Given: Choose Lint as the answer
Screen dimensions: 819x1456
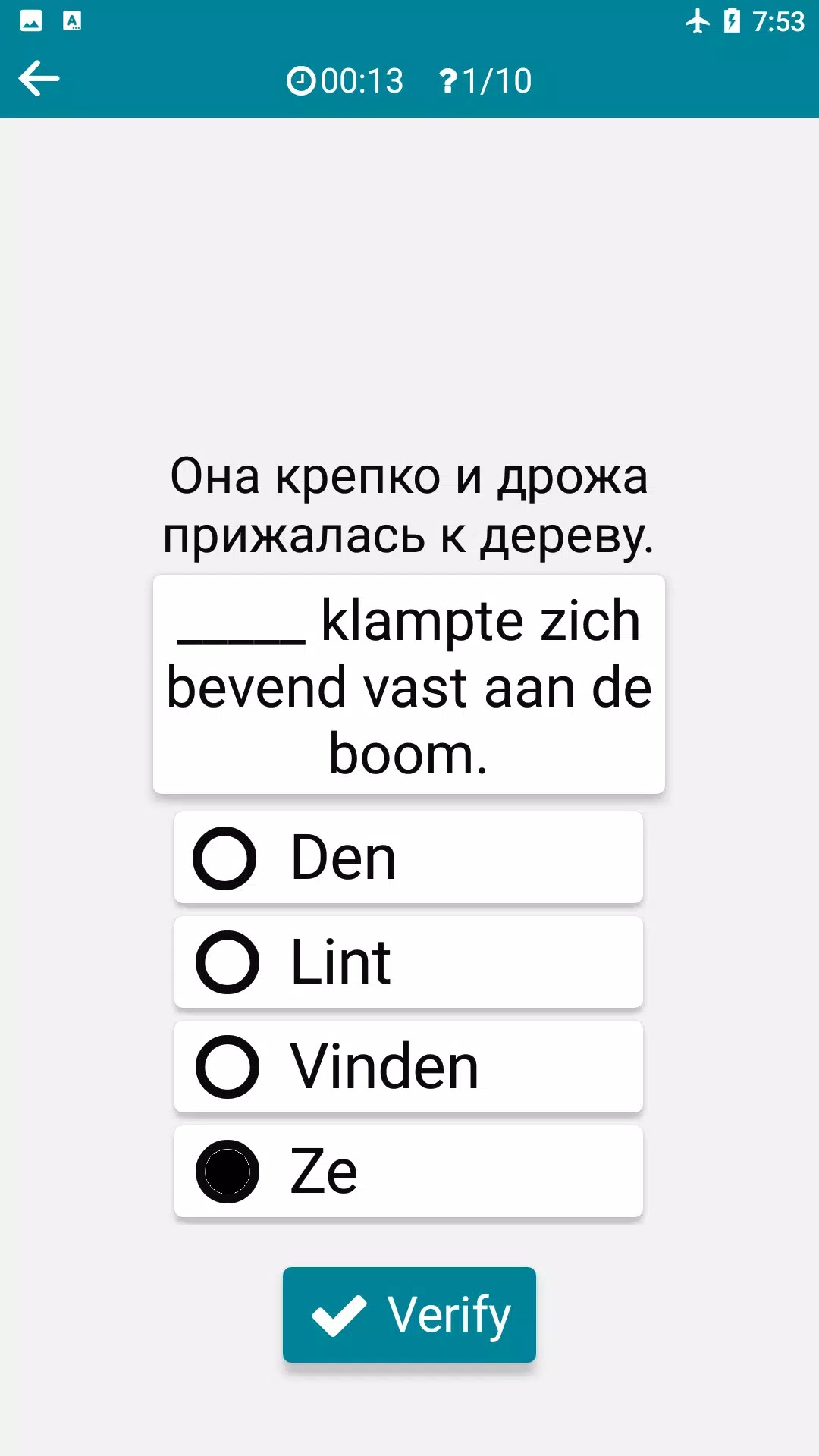Looking at the screenshot, I should coord(408,962).
